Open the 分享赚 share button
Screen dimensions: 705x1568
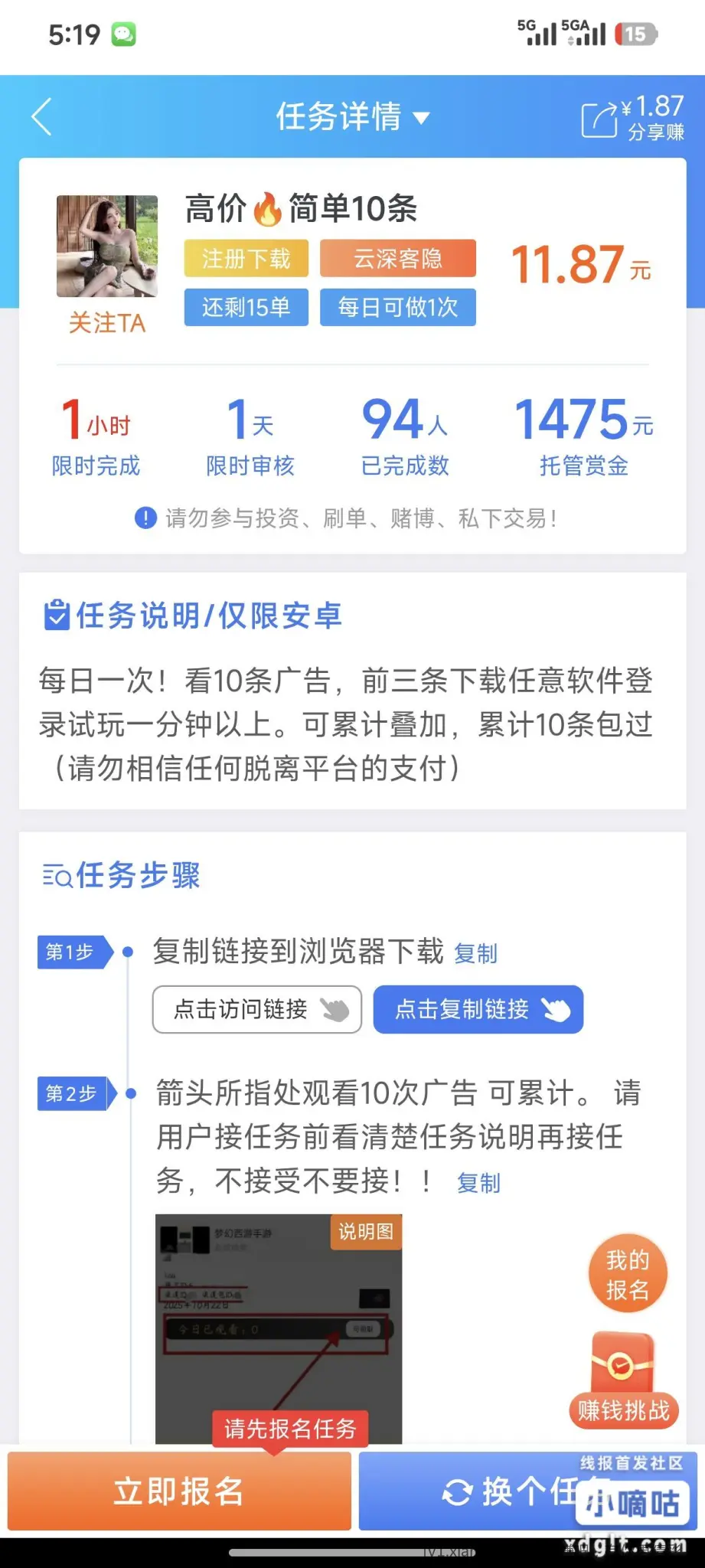click(x=632, y=118)
